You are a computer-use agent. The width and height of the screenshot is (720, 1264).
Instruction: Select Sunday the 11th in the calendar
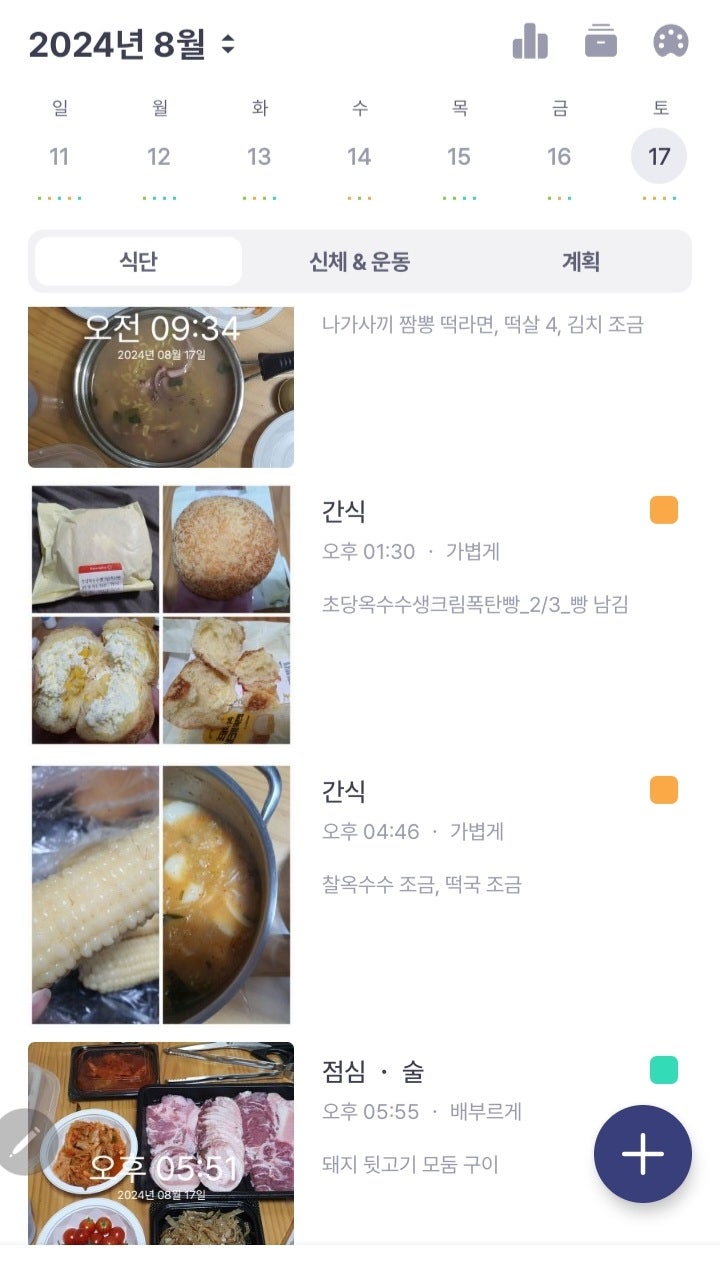coord(59,157)
